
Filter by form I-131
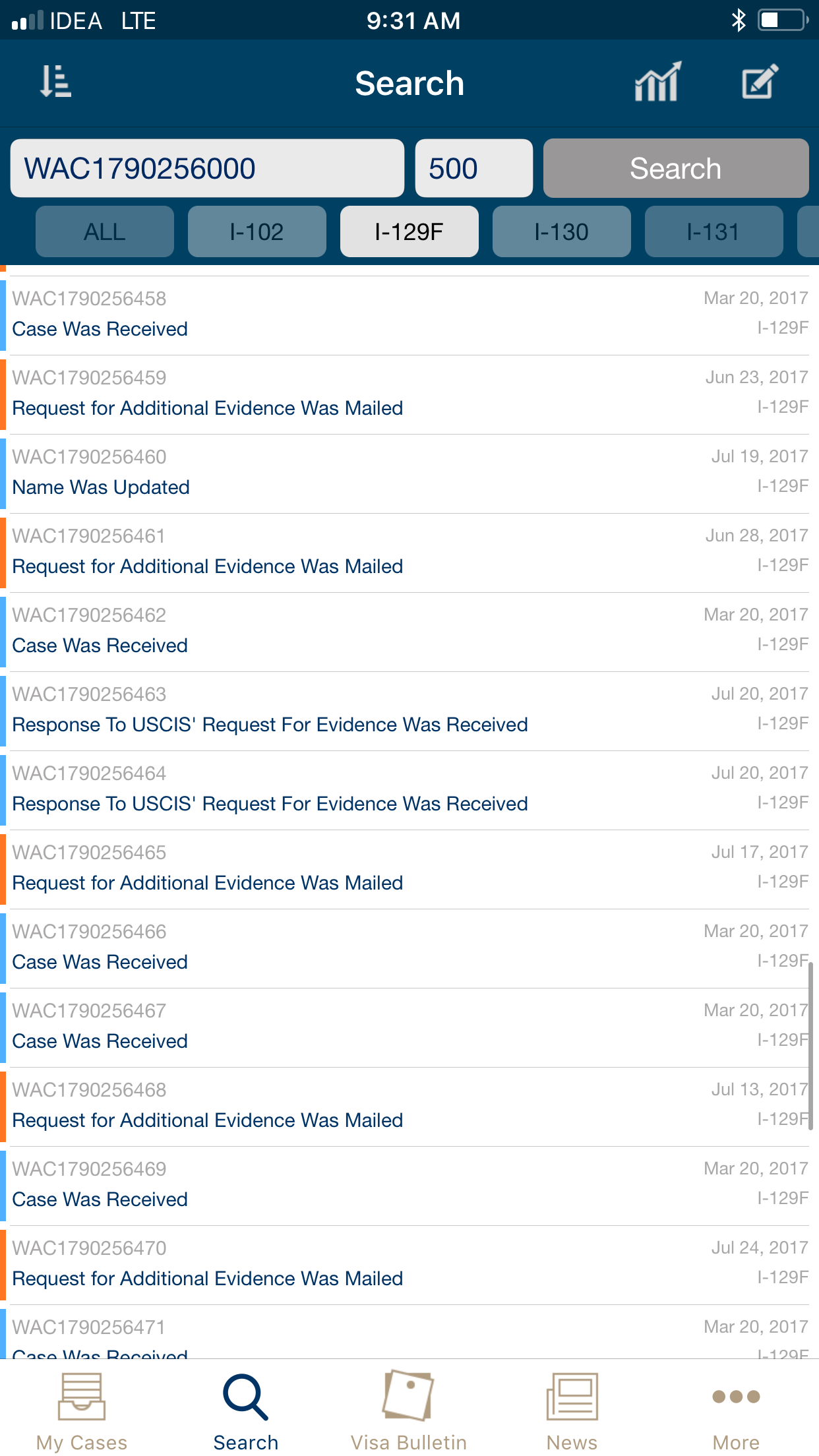coord(713,231)
